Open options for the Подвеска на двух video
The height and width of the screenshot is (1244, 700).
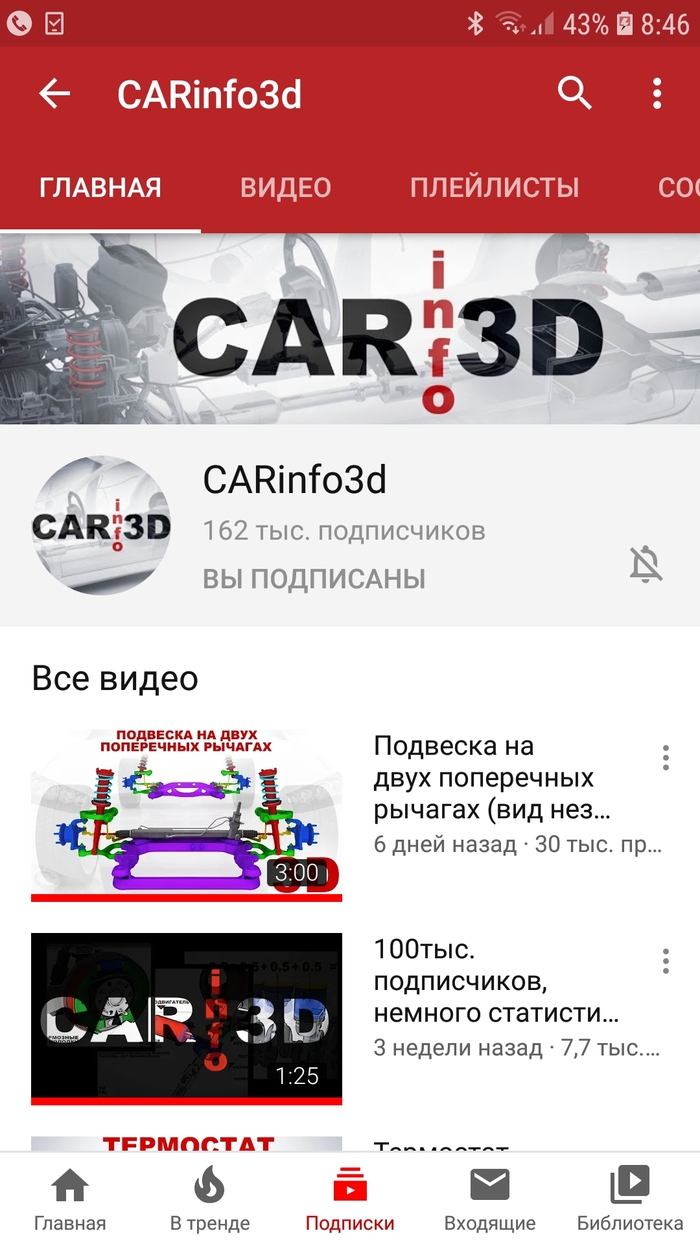[x=665, y=758]
